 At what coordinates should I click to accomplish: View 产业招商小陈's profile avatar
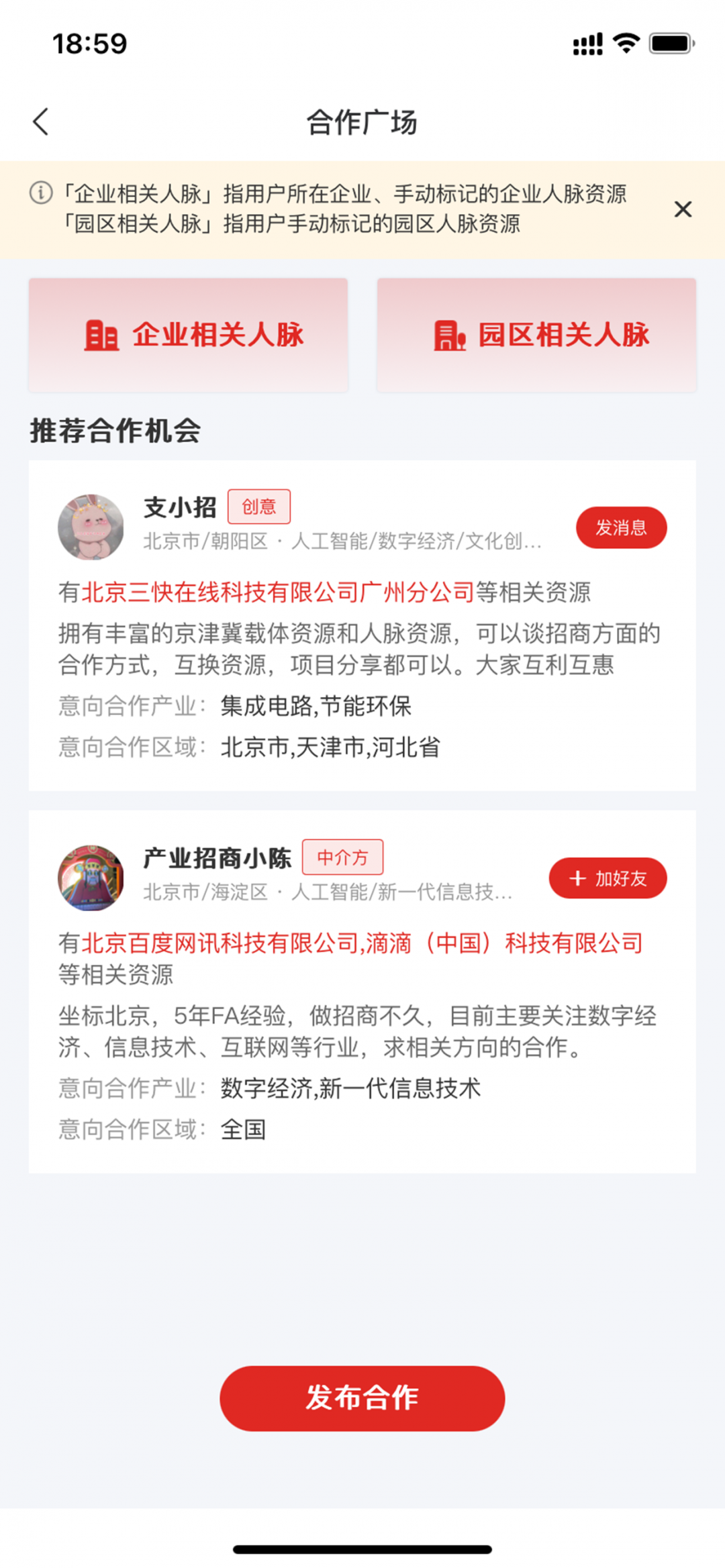pos(91,878)
